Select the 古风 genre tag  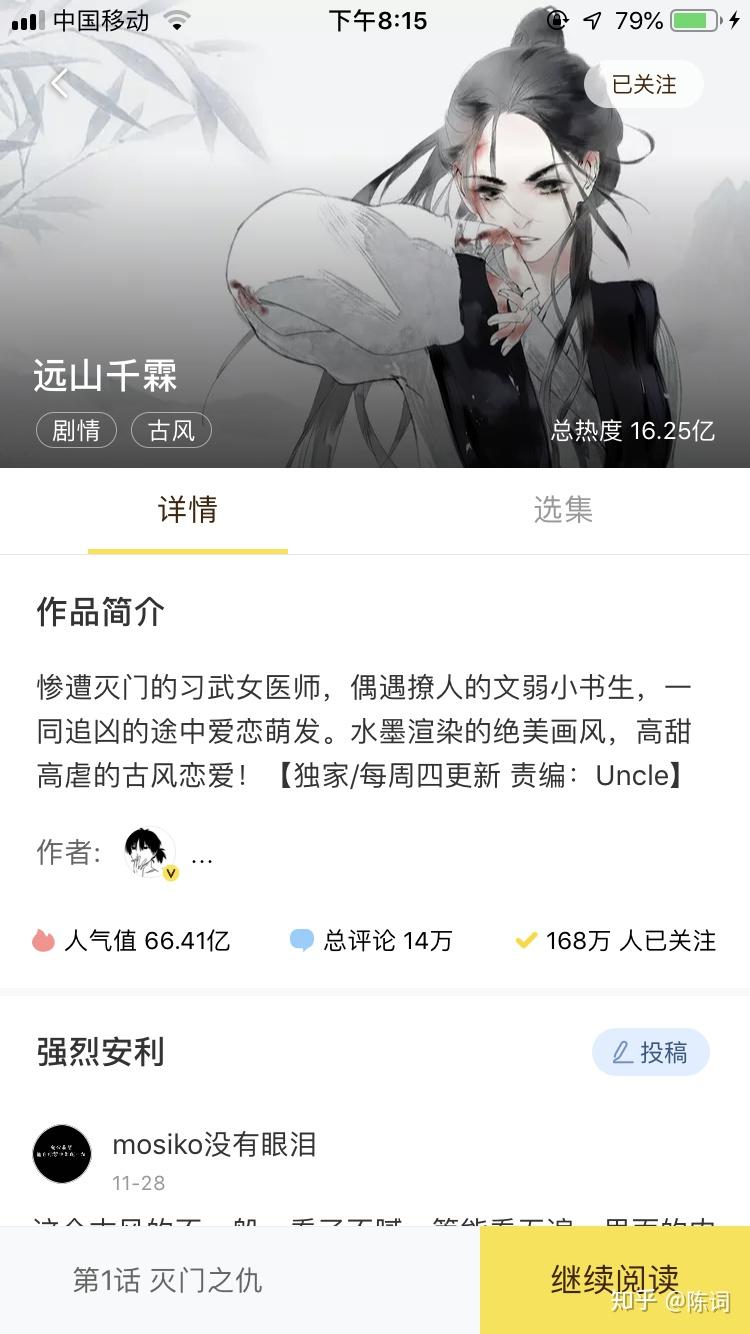pyautogui.click(x=171, y=431)
